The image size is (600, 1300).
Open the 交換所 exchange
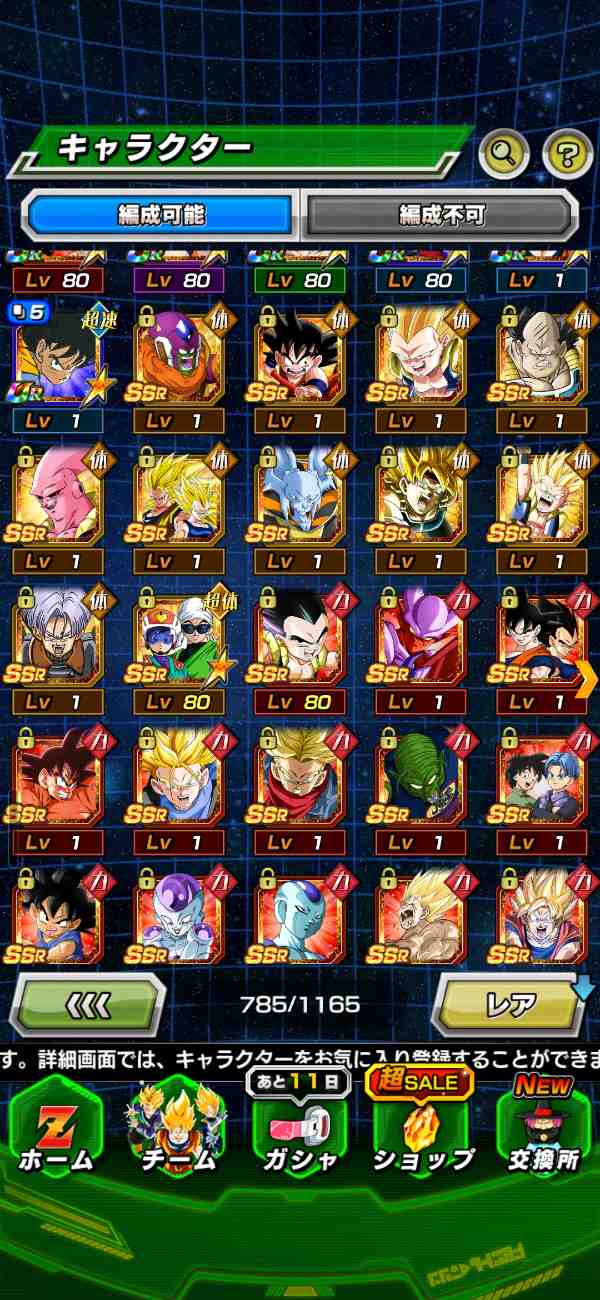[543, 1130]
